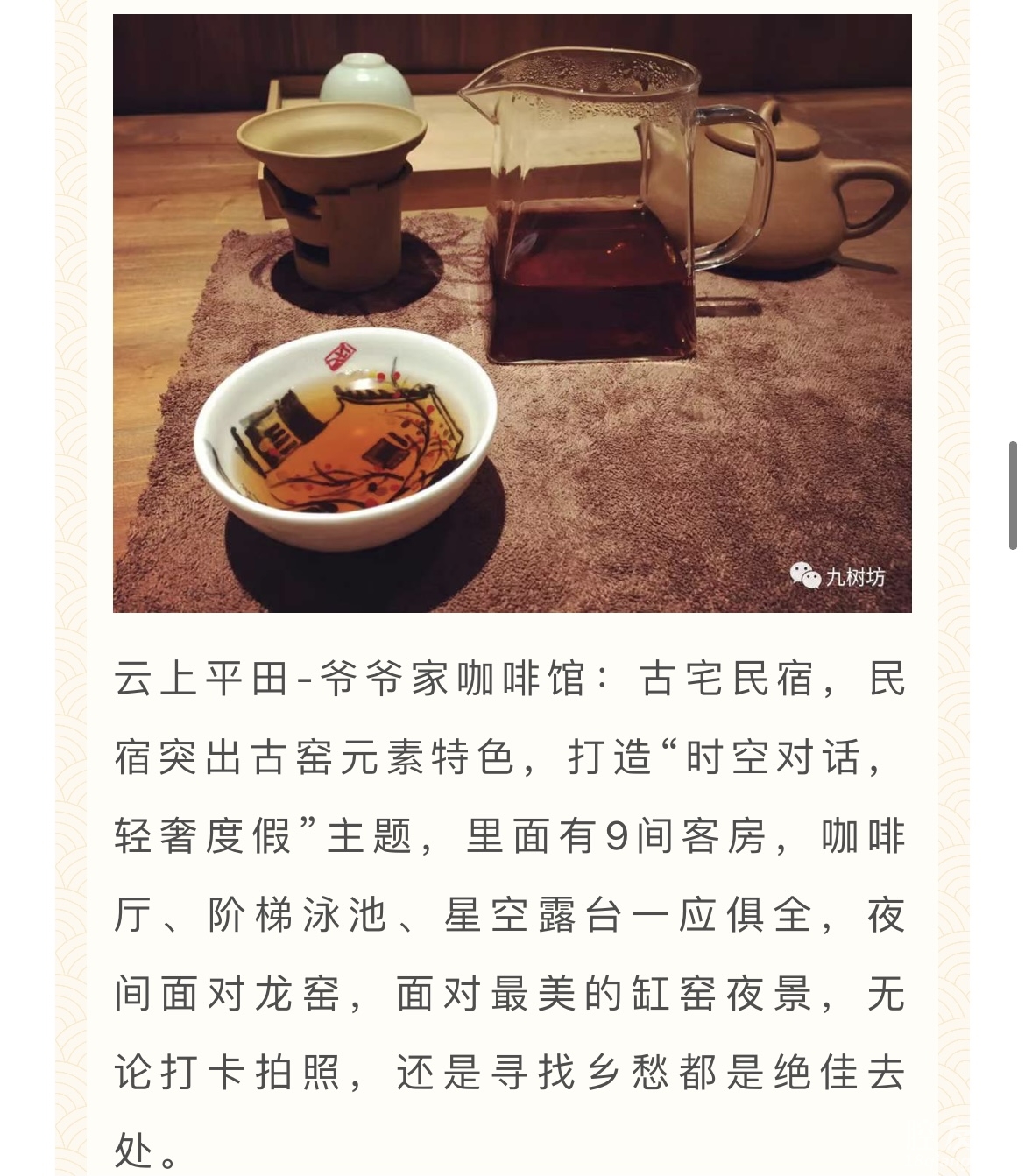Tap the article's vertical scrollbar handle
The width and height of the screenshot is (1025, 1176).
(1014, 496)
